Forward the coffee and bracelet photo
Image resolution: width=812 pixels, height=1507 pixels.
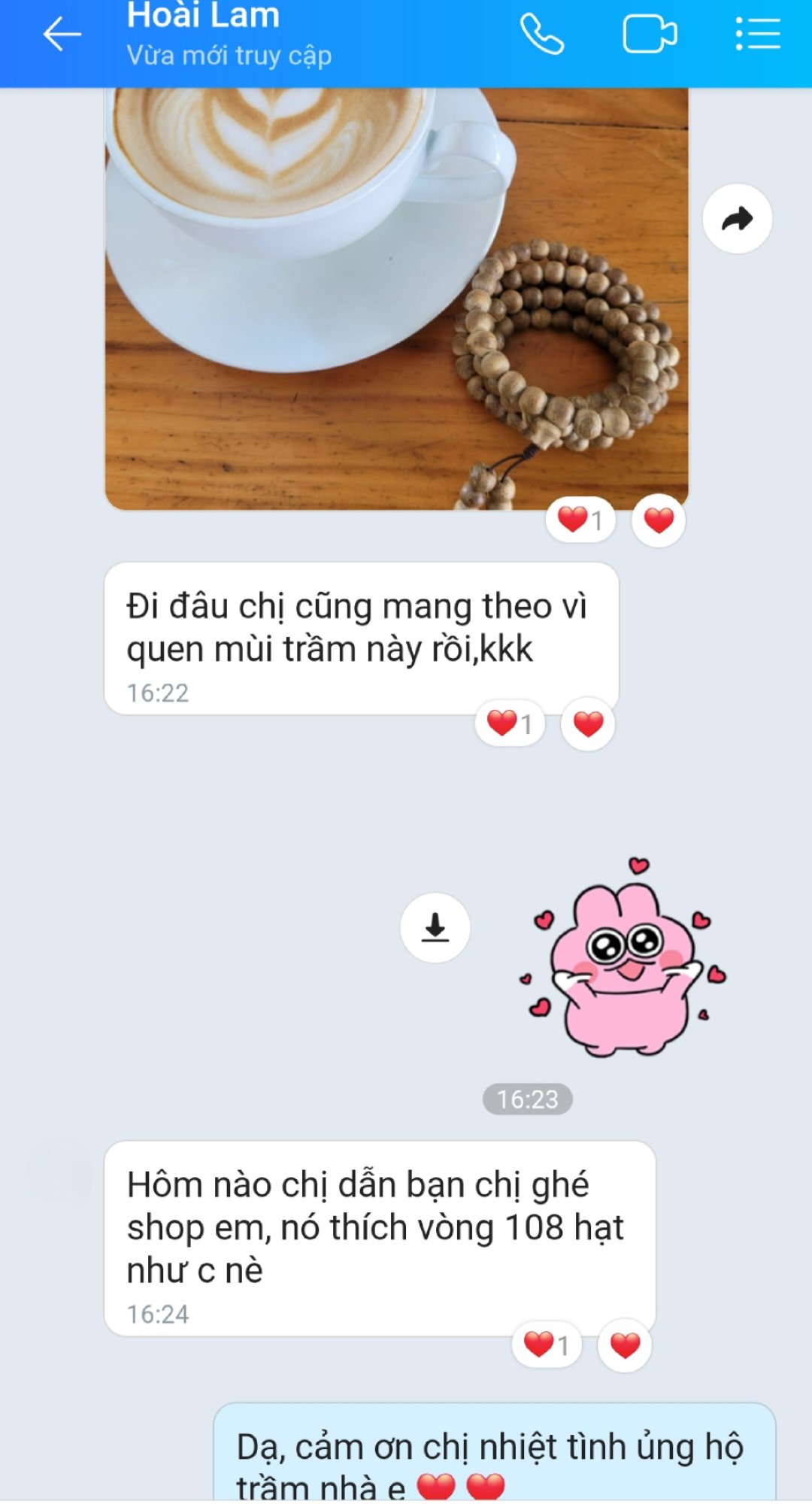click(x=737, y=219)
